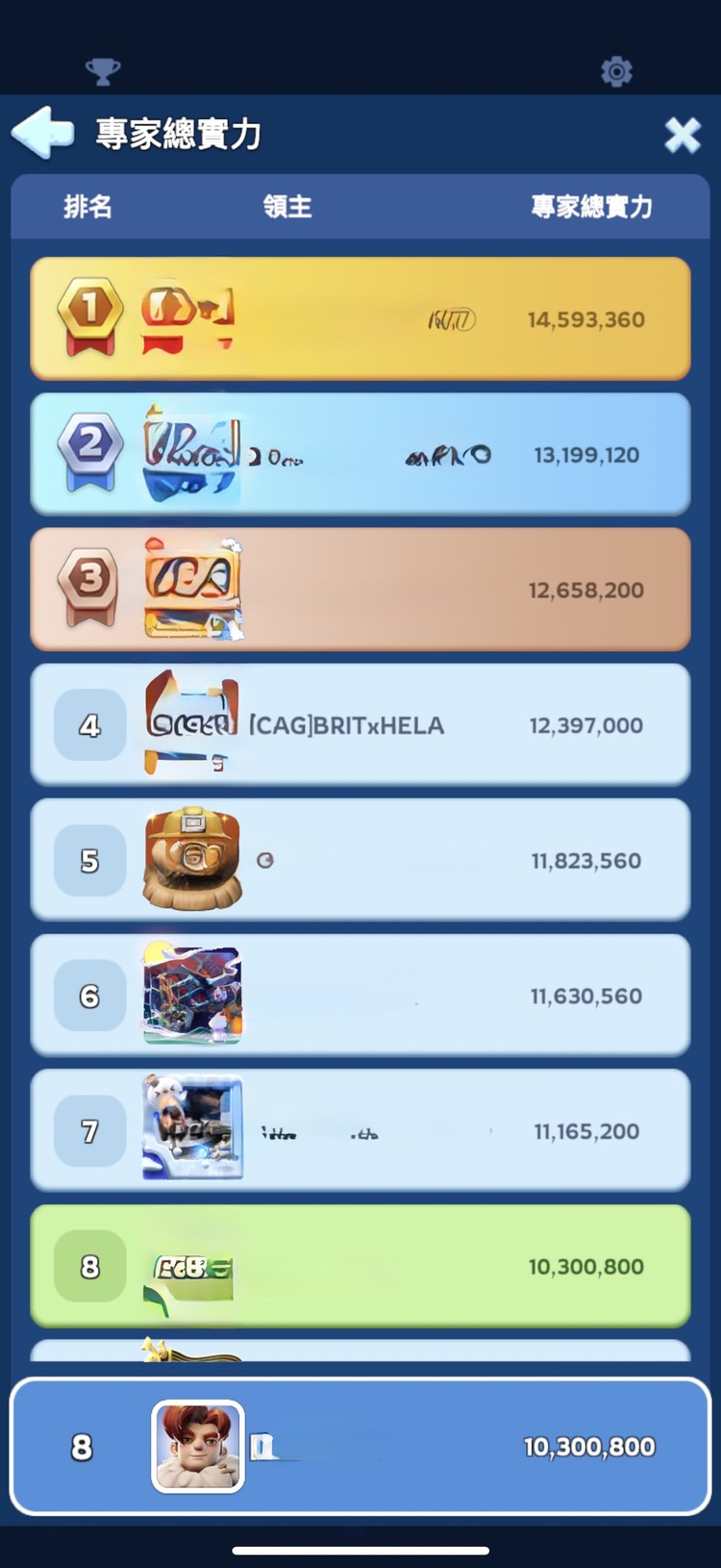Close the 專家總實力 ranking panel
Image resolution: width=721 pixels, height=1568 pixels.
coord(682,136)
